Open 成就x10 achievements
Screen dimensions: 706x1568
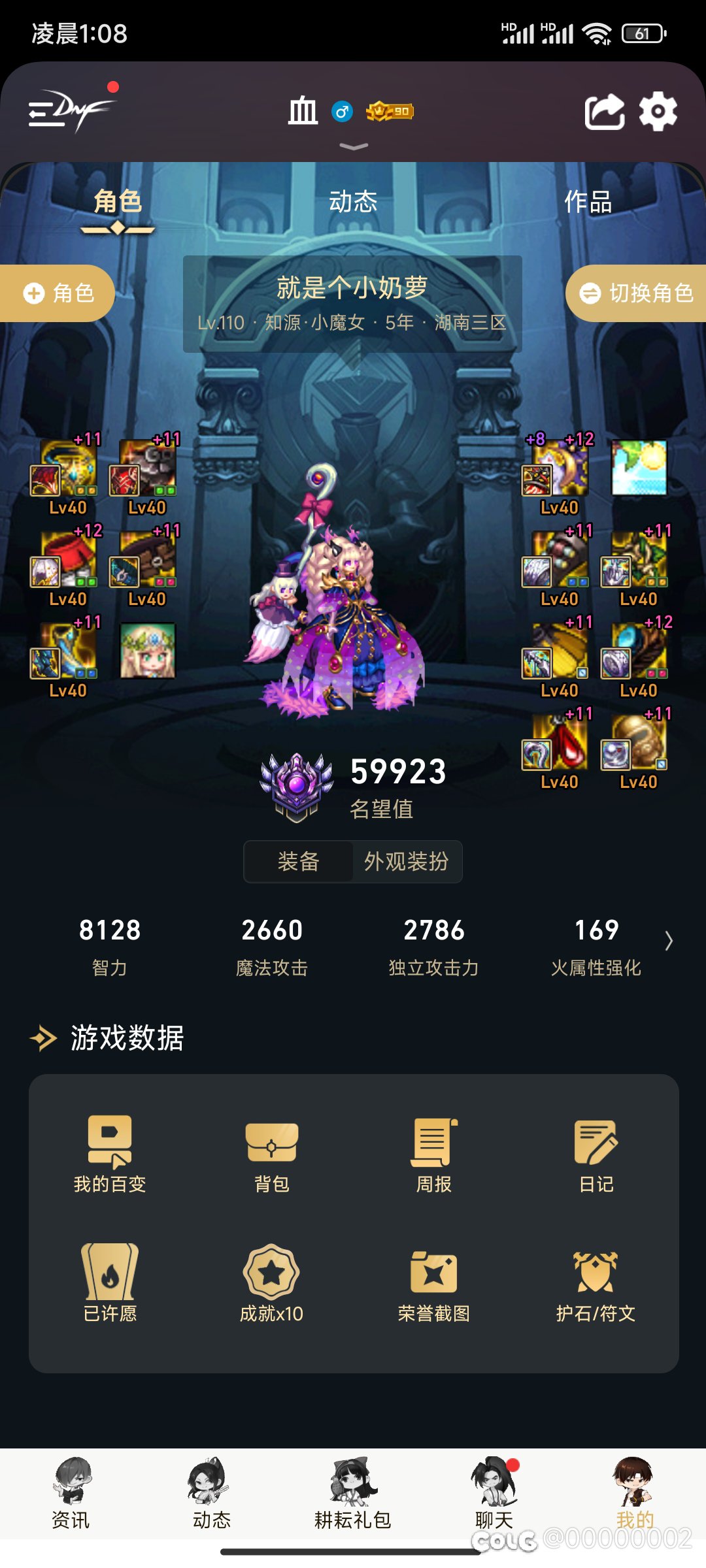(x=272, y=1282)
